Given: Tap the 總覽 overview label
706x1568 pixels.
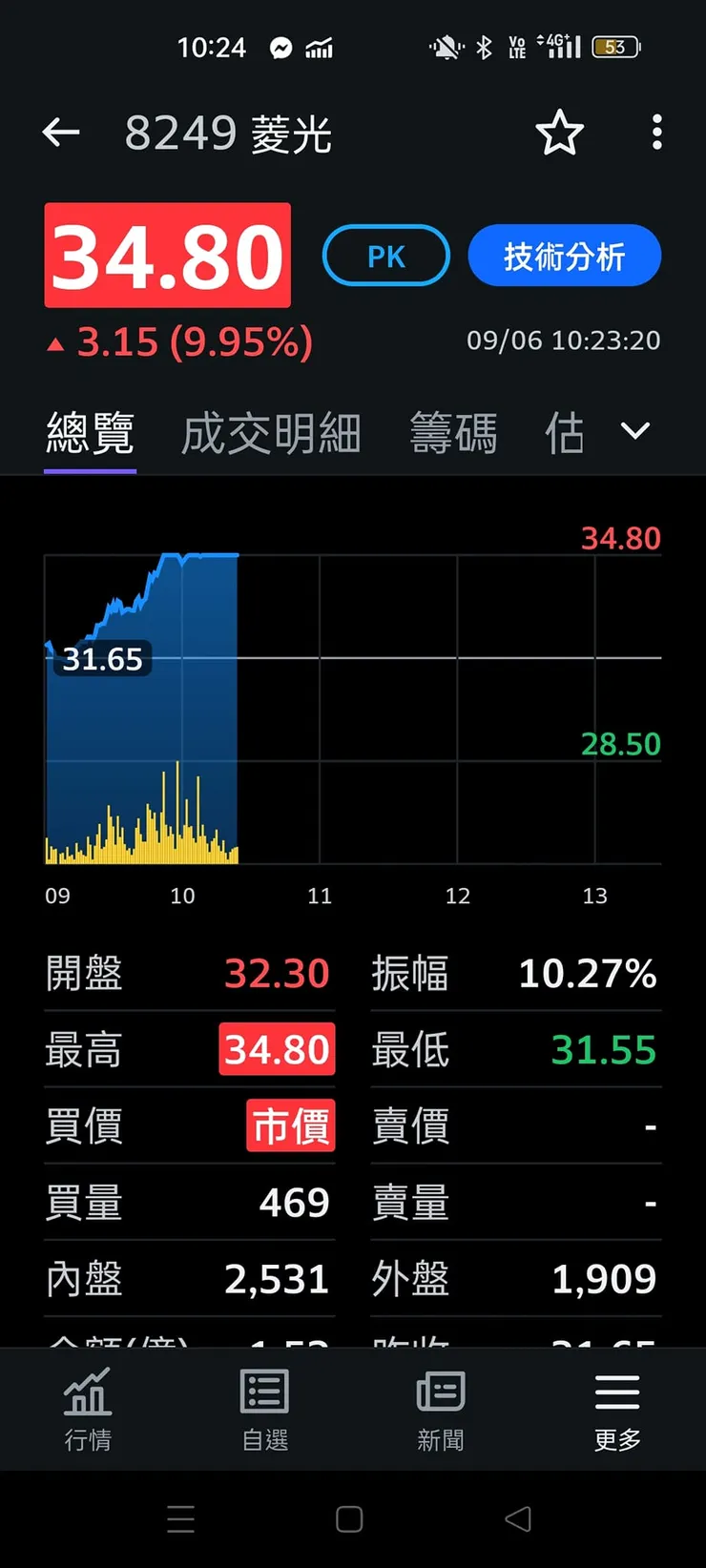Looking at the screenshot, I should click(90, 432).
